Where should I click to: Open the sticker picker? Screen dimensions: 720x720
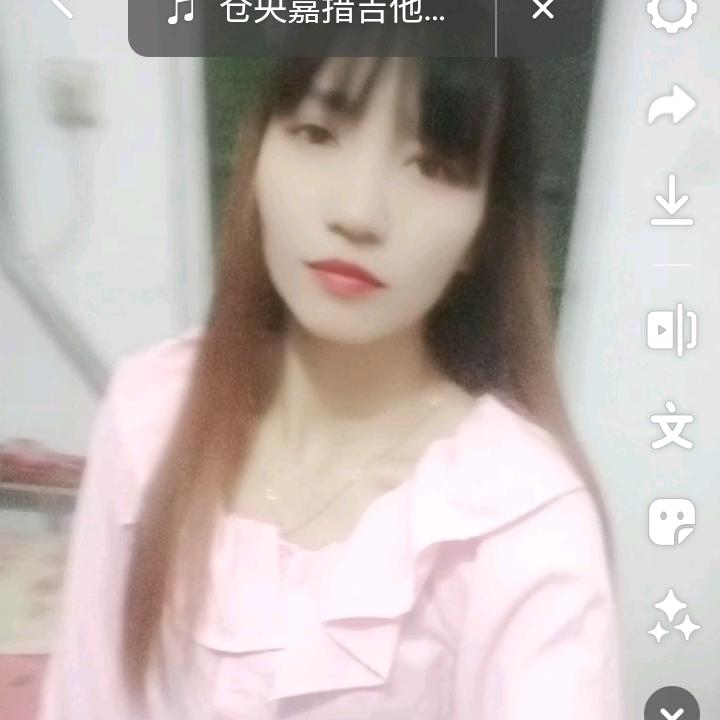point(672,521)
